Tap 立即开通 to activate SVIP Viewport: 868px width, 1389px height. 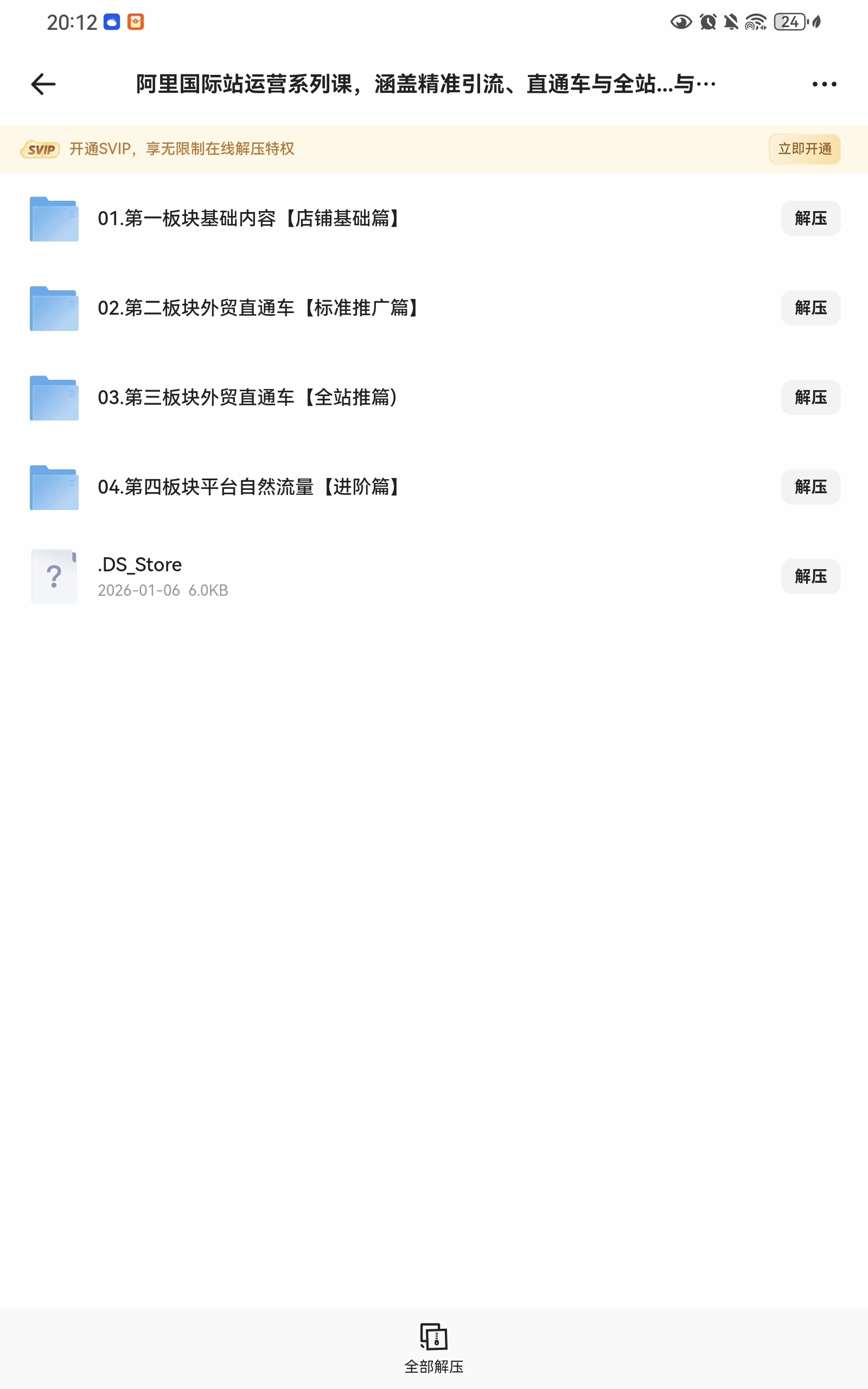[x=805, y=149]
